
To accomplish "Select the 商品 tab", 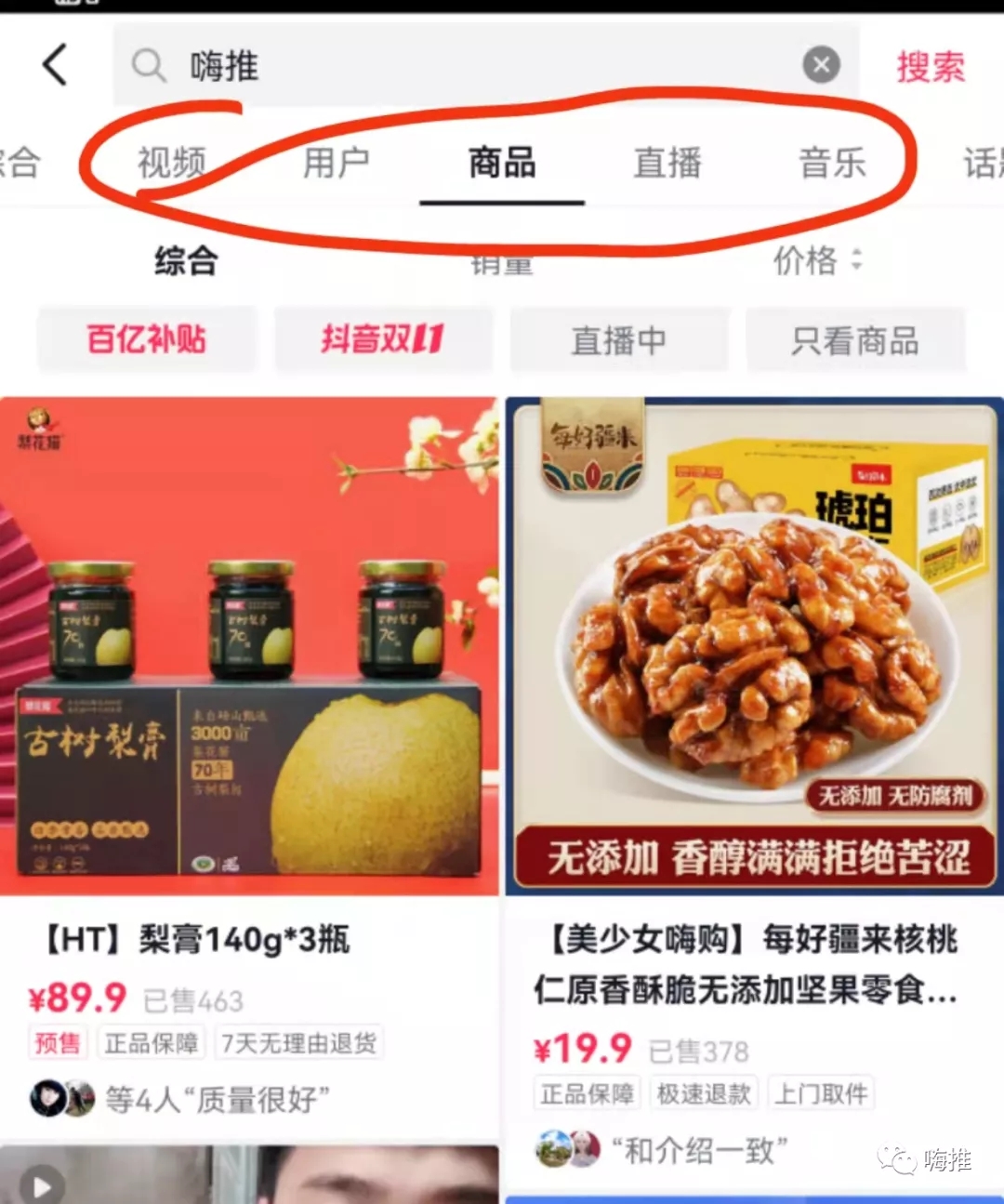I will (x=502, y=164).
